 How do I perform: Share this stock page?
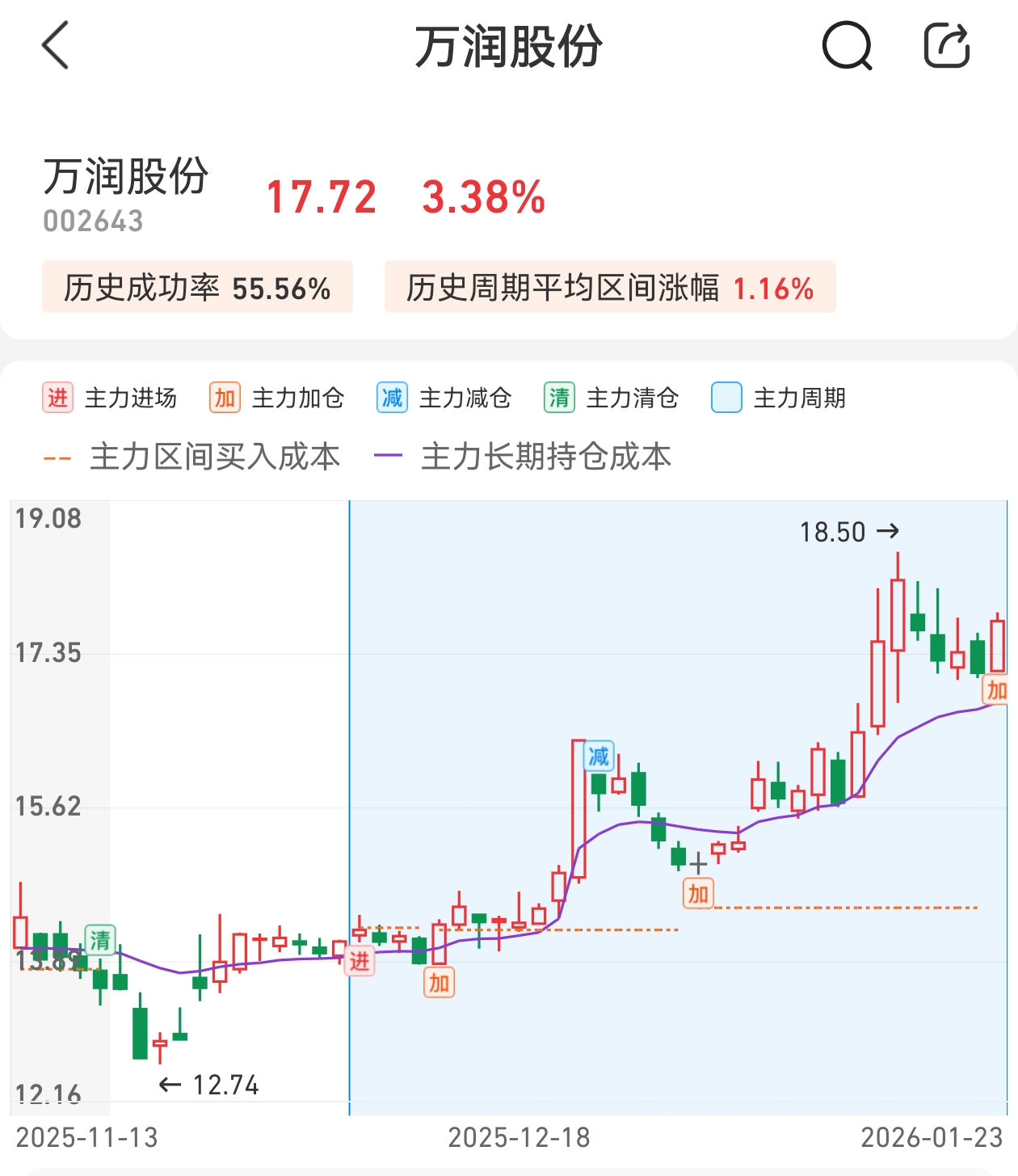(x=946, y=46)
